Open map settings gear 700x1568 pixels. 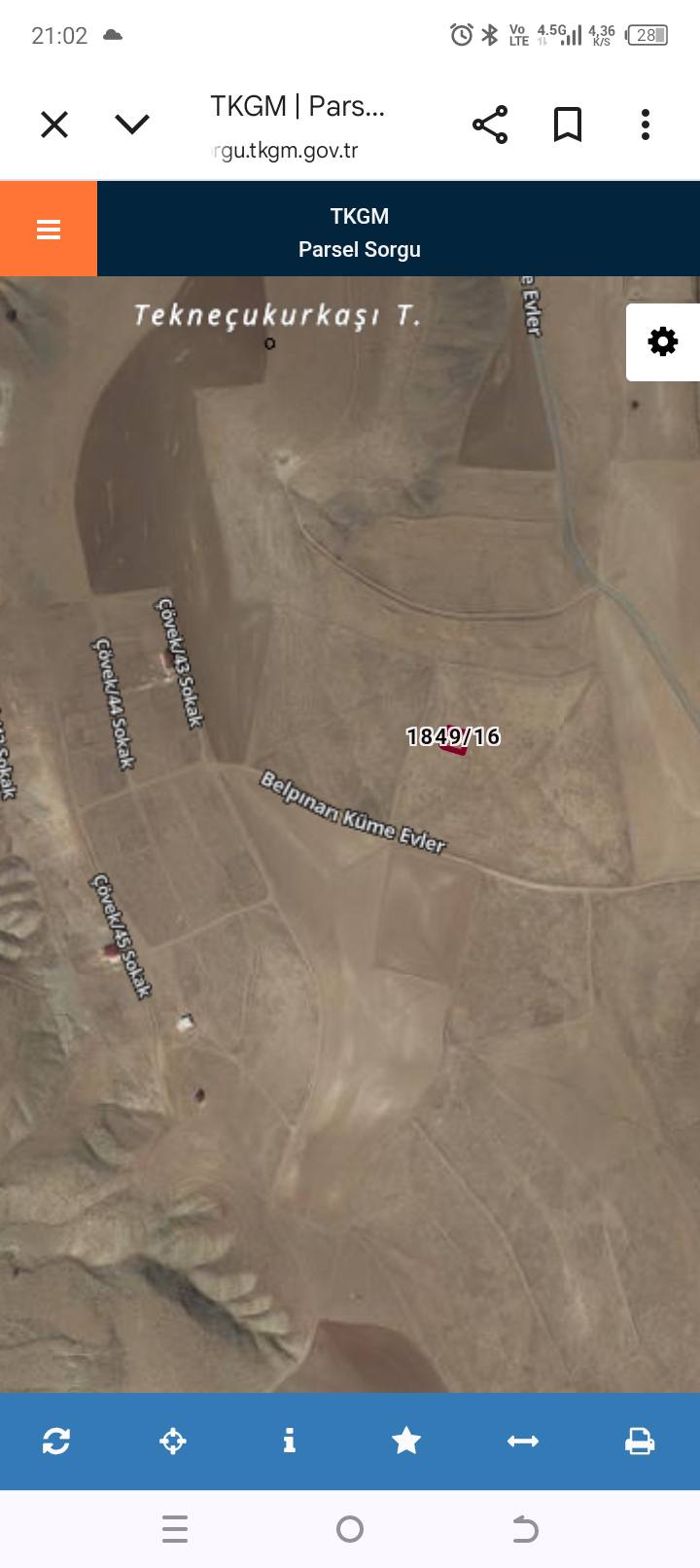tap(663, 342)
